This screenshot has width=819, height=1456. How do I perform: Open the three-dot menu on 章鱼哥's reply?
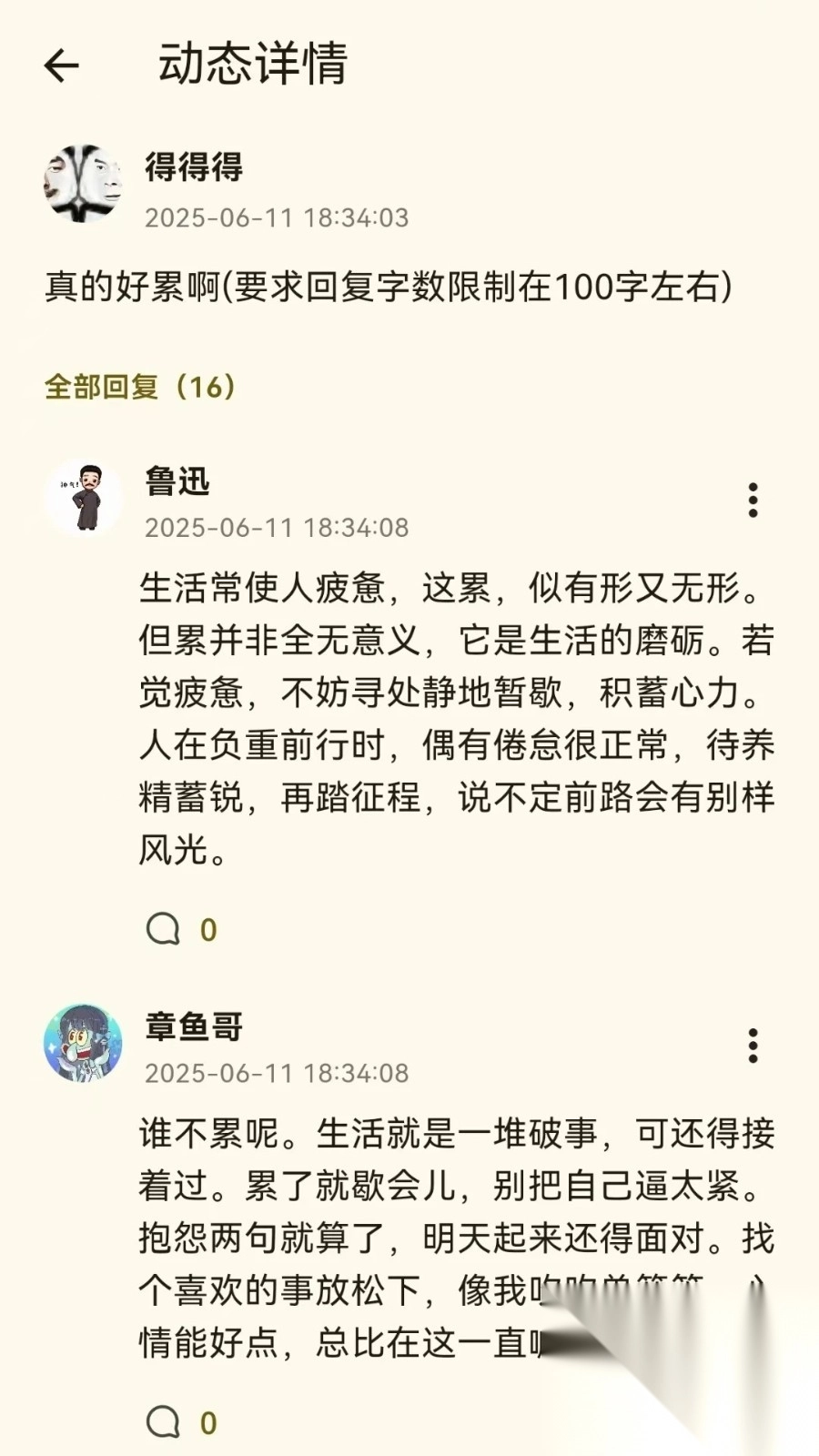click(x=752, y=1047)
